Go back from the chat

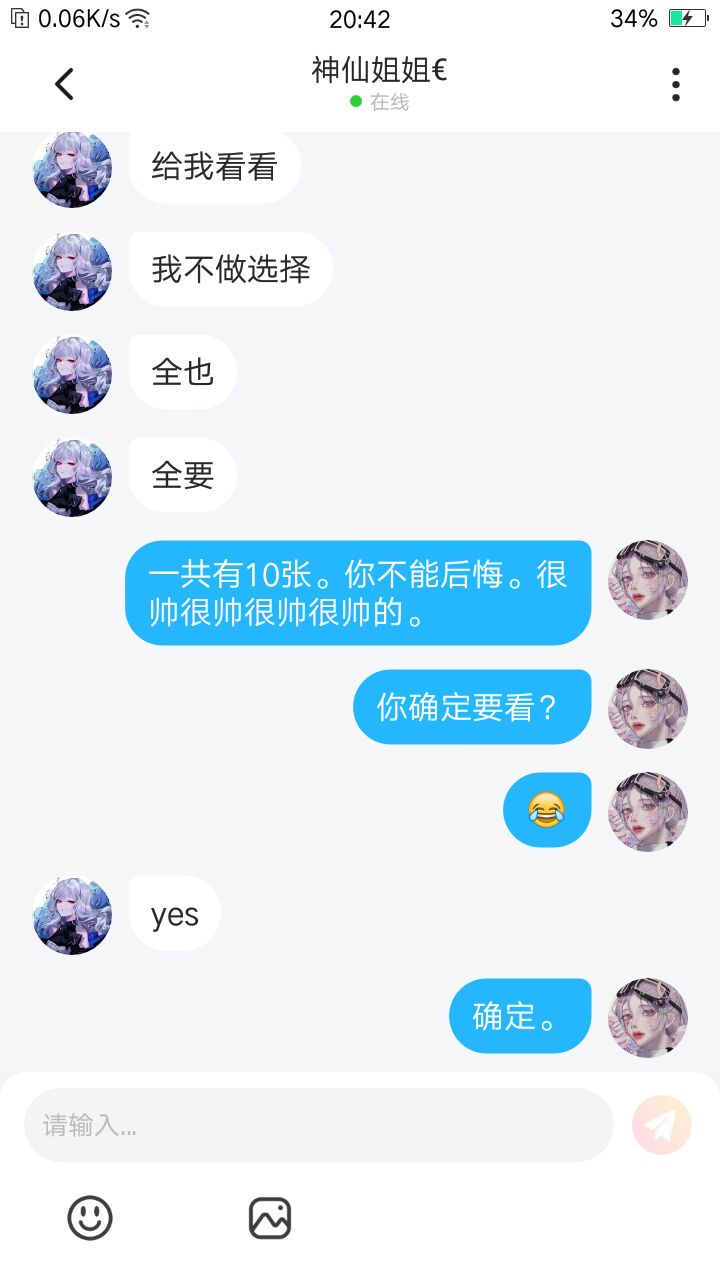click(x=64, y=84)
